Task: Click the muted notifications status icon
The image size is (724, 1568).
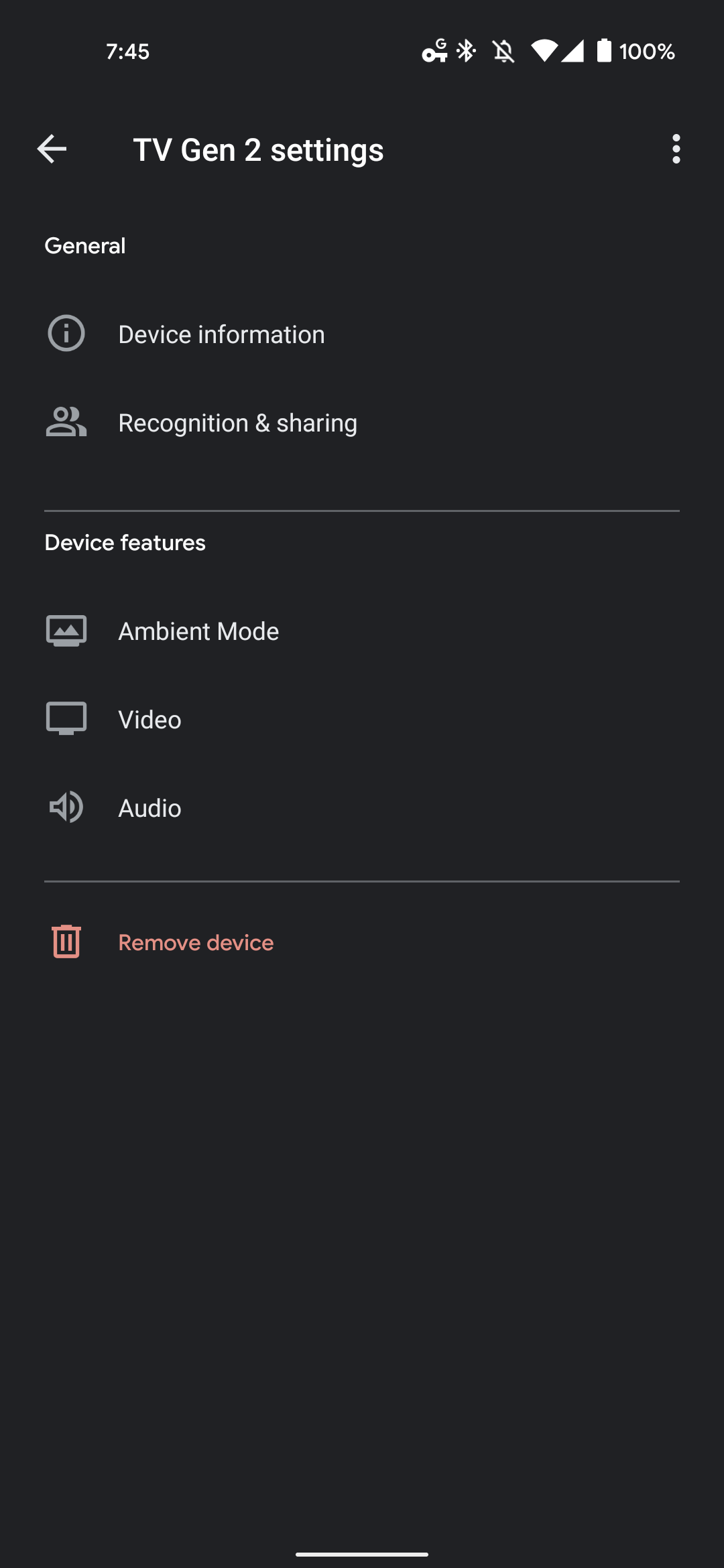Action: (503, 51)
